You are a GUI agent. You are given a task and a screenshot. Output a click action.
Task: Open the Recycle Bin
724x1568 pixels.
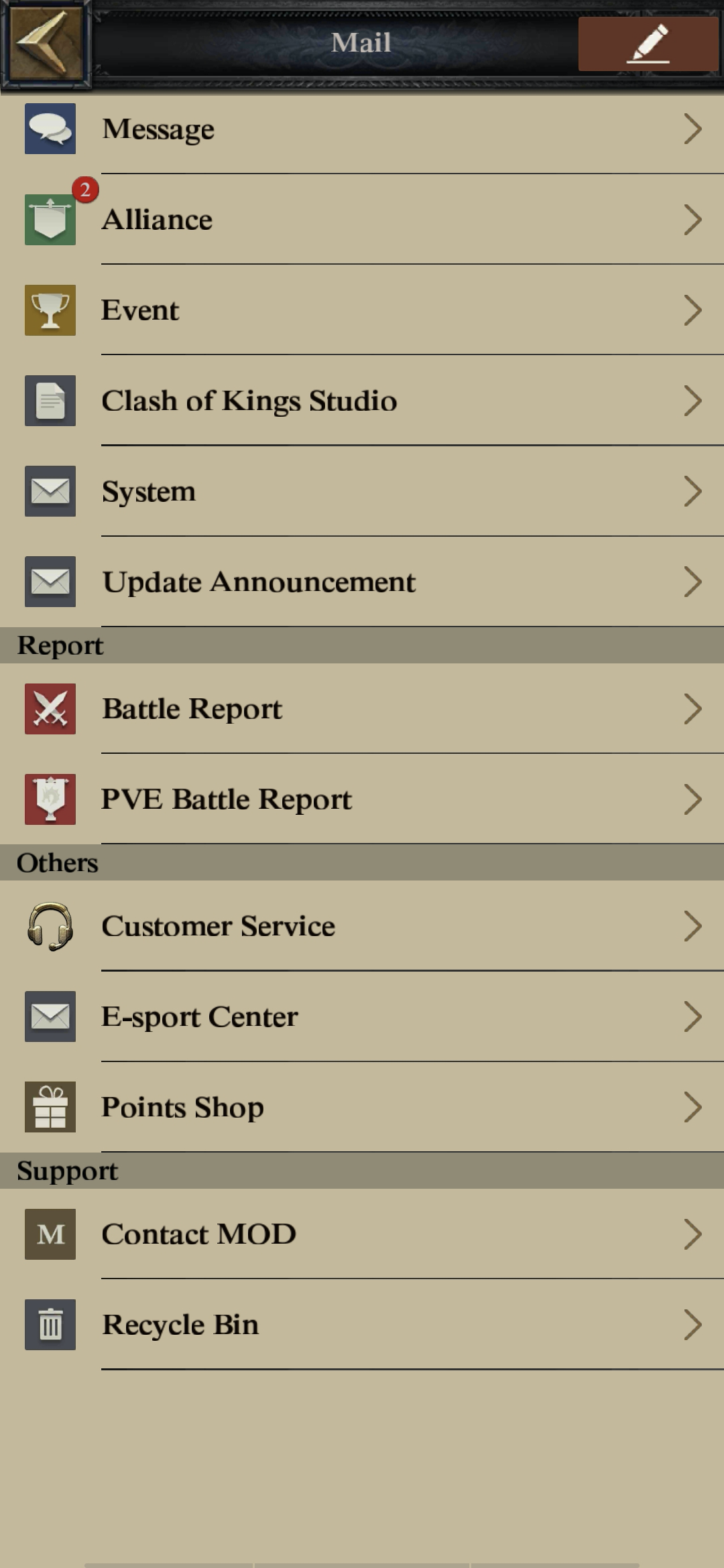pos(362,1325)
